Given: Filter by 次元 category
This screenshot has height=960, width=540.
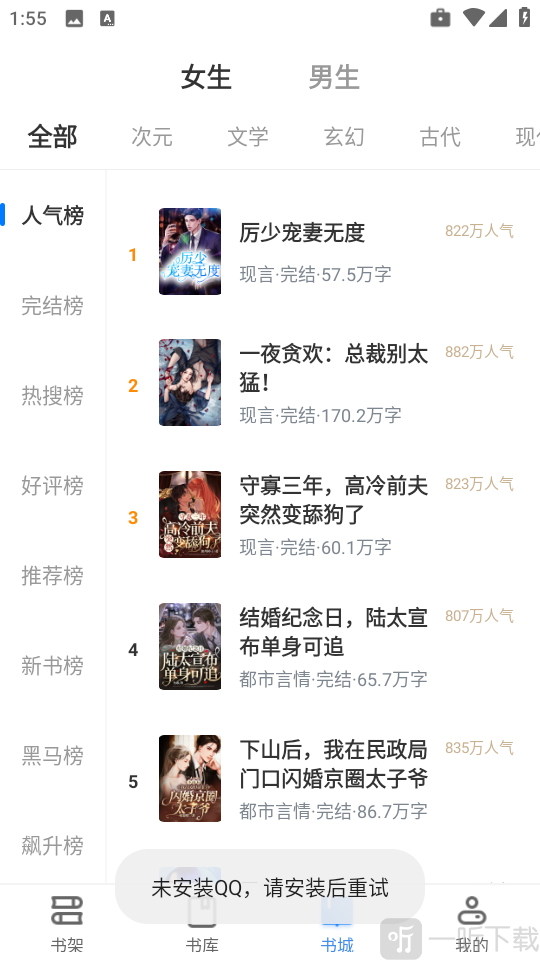Looking at the screenshot, I should pos(152,137).
